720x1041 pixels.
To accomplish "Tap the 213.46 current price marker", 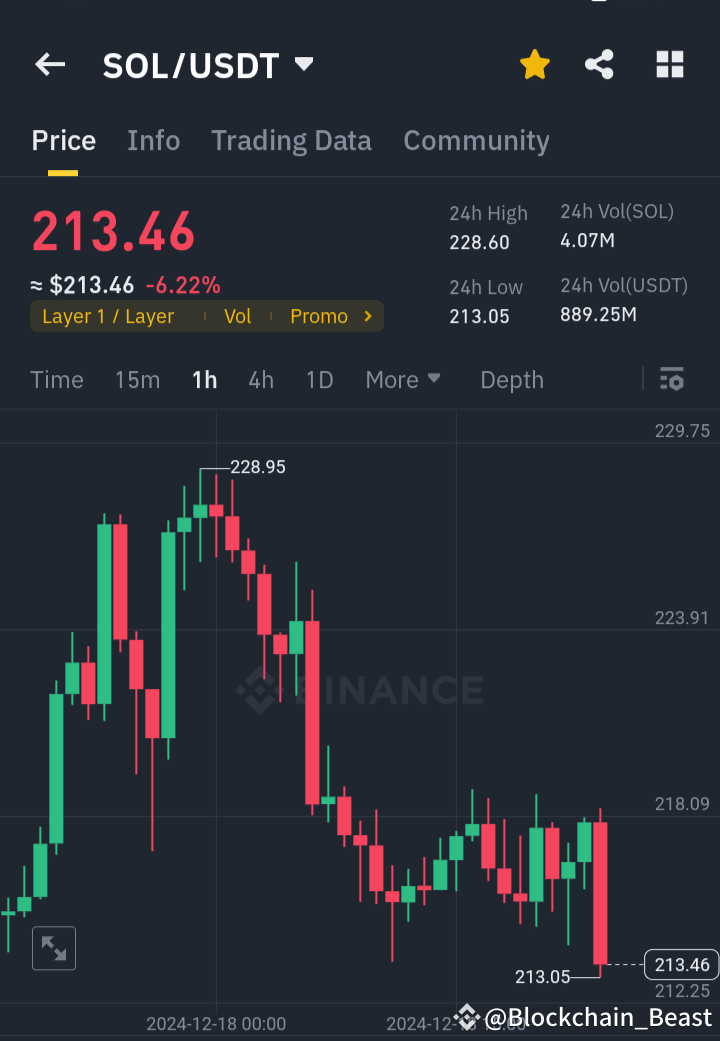I will [x=681, y=964].
